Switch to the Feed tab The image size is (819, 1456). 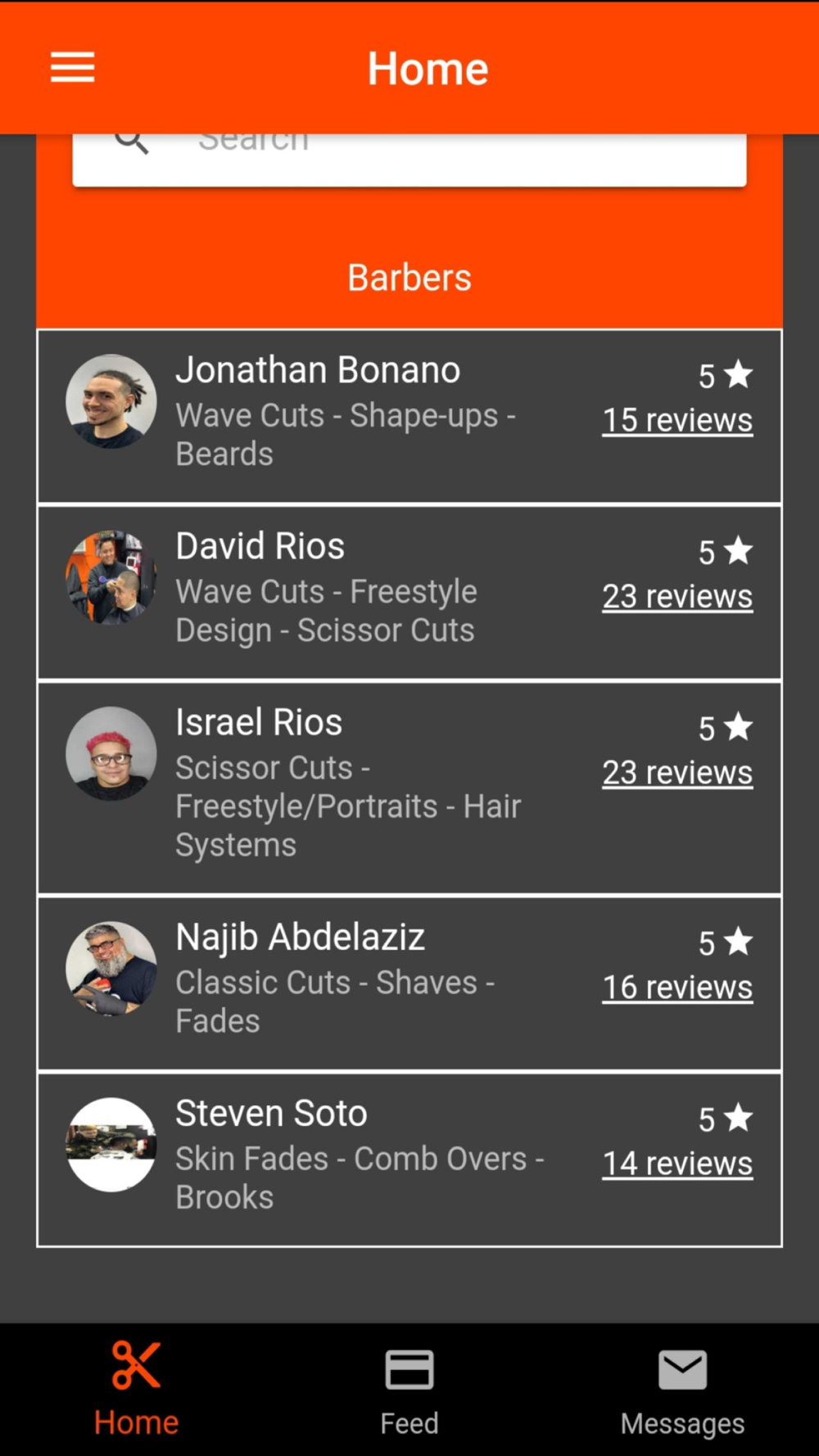click(409, 1390)
